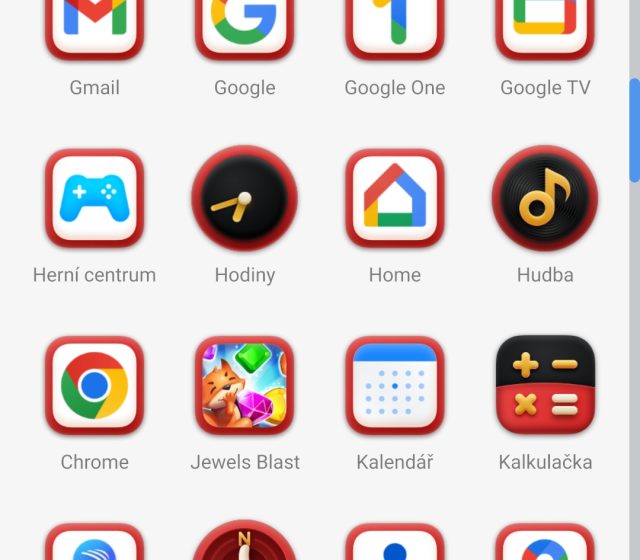The height and width of the screenshot is (560, 640).
Task: Open Herní centrum game center
Action: click(95, 198)
